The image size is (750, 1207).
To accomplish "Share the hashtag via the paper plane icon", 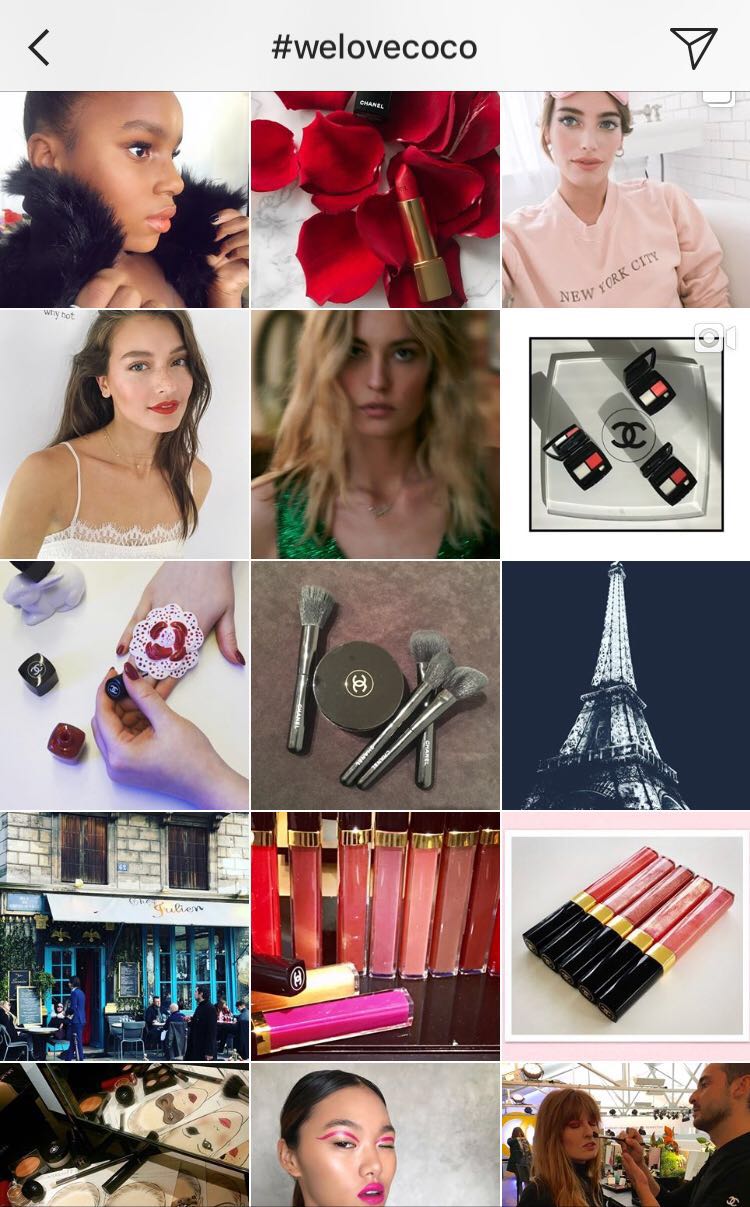I will point(693,47).
